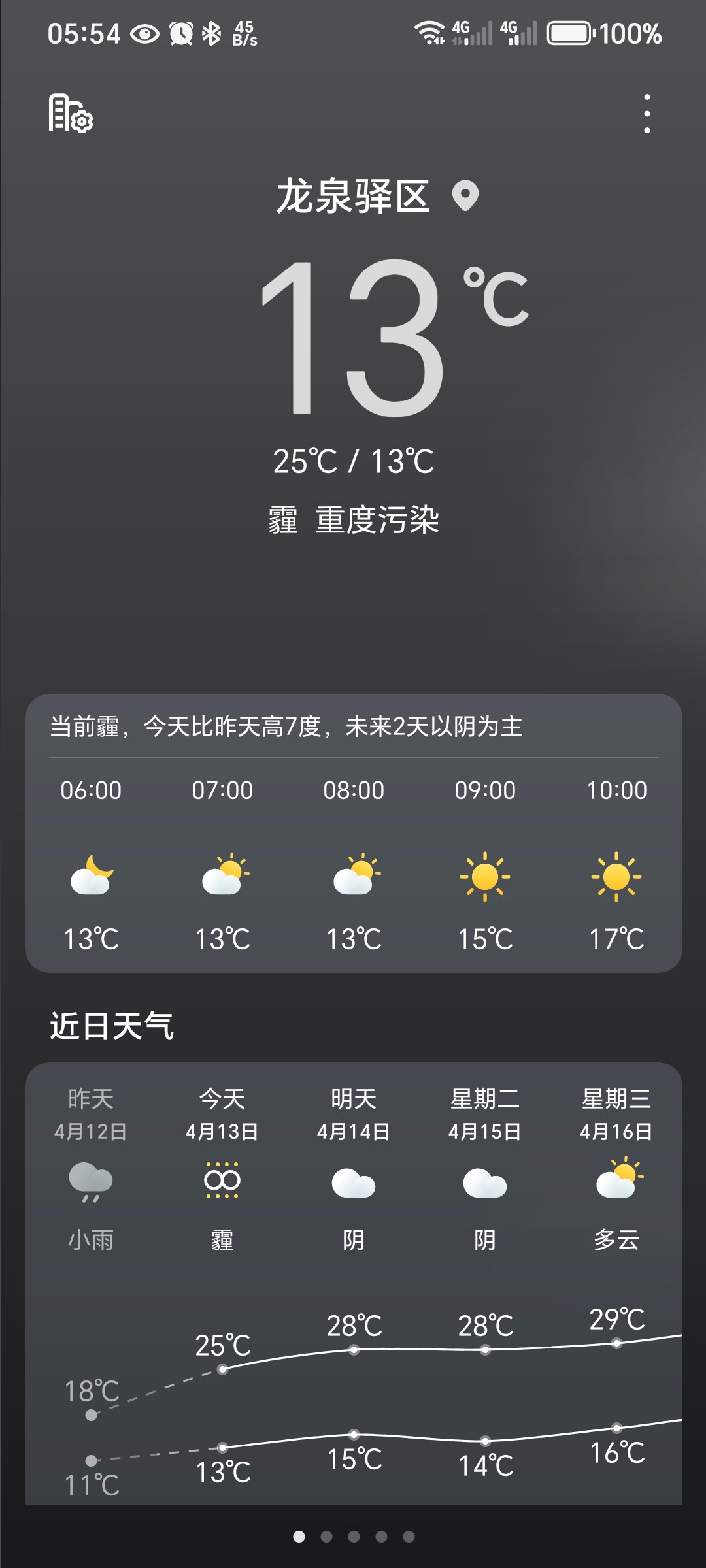Open air quality details for 重度污染

[377, 521]
